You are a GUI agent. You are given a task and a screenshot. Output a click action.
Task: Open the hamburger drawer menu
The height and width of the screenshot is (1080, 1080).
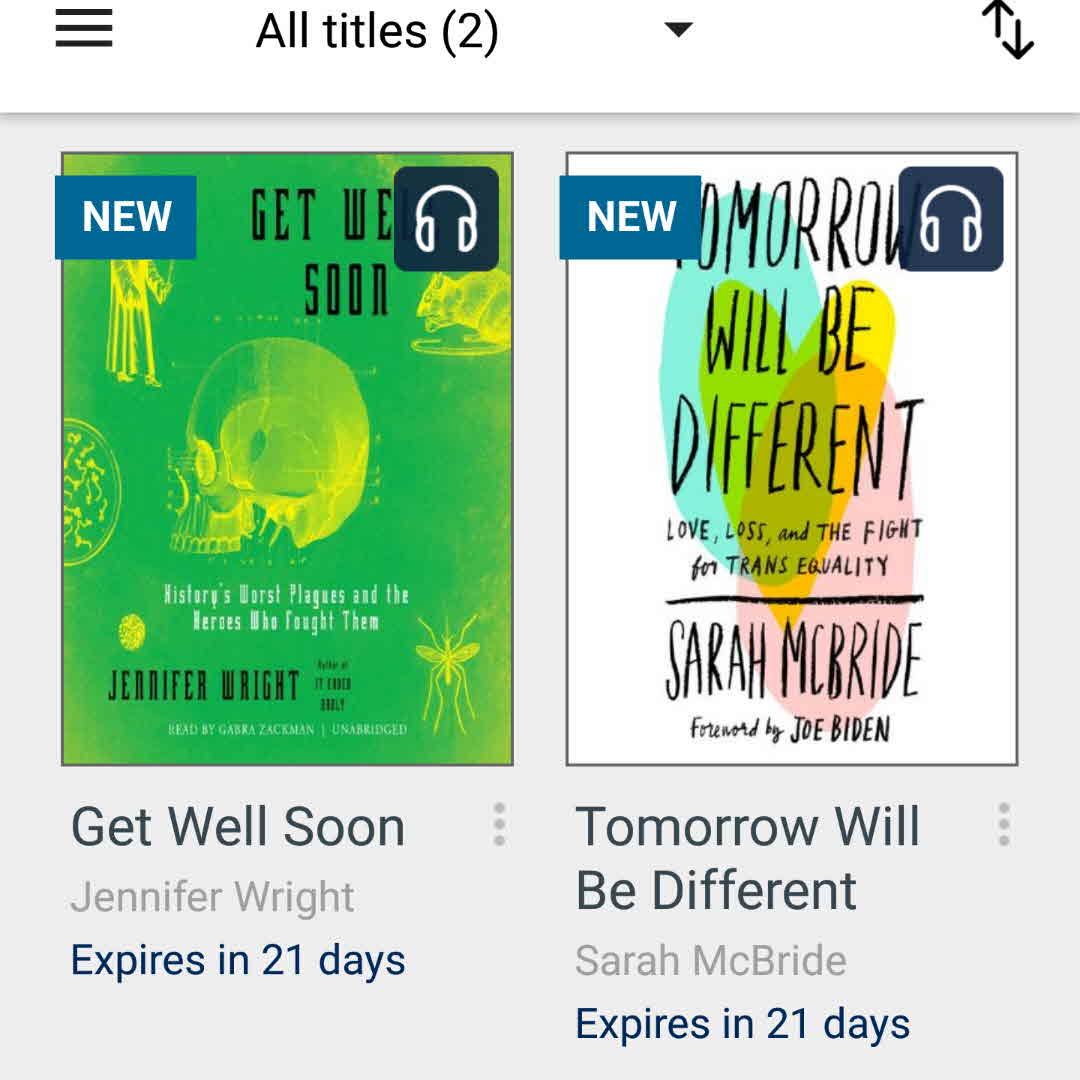point(84,30)
